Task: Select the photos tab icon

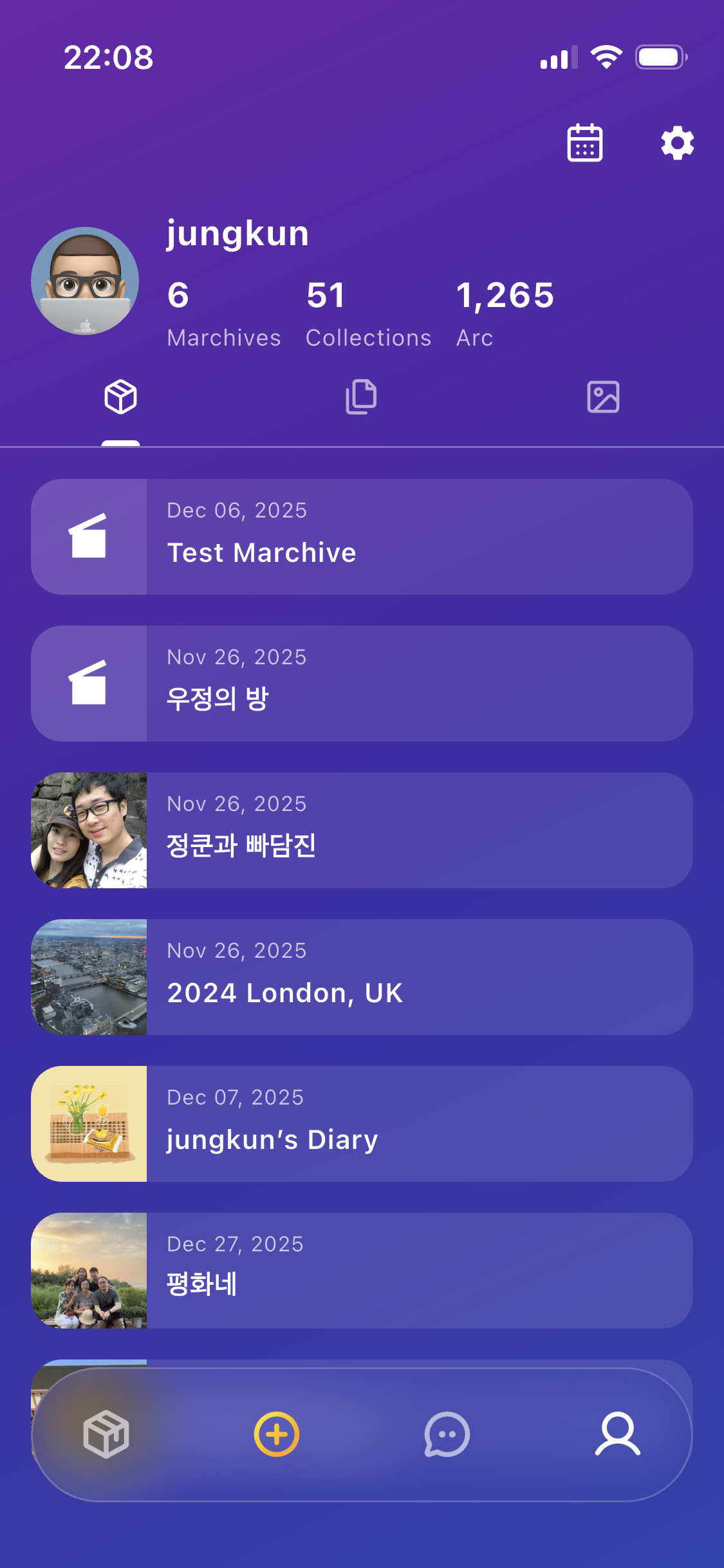Action: point(603,397)
